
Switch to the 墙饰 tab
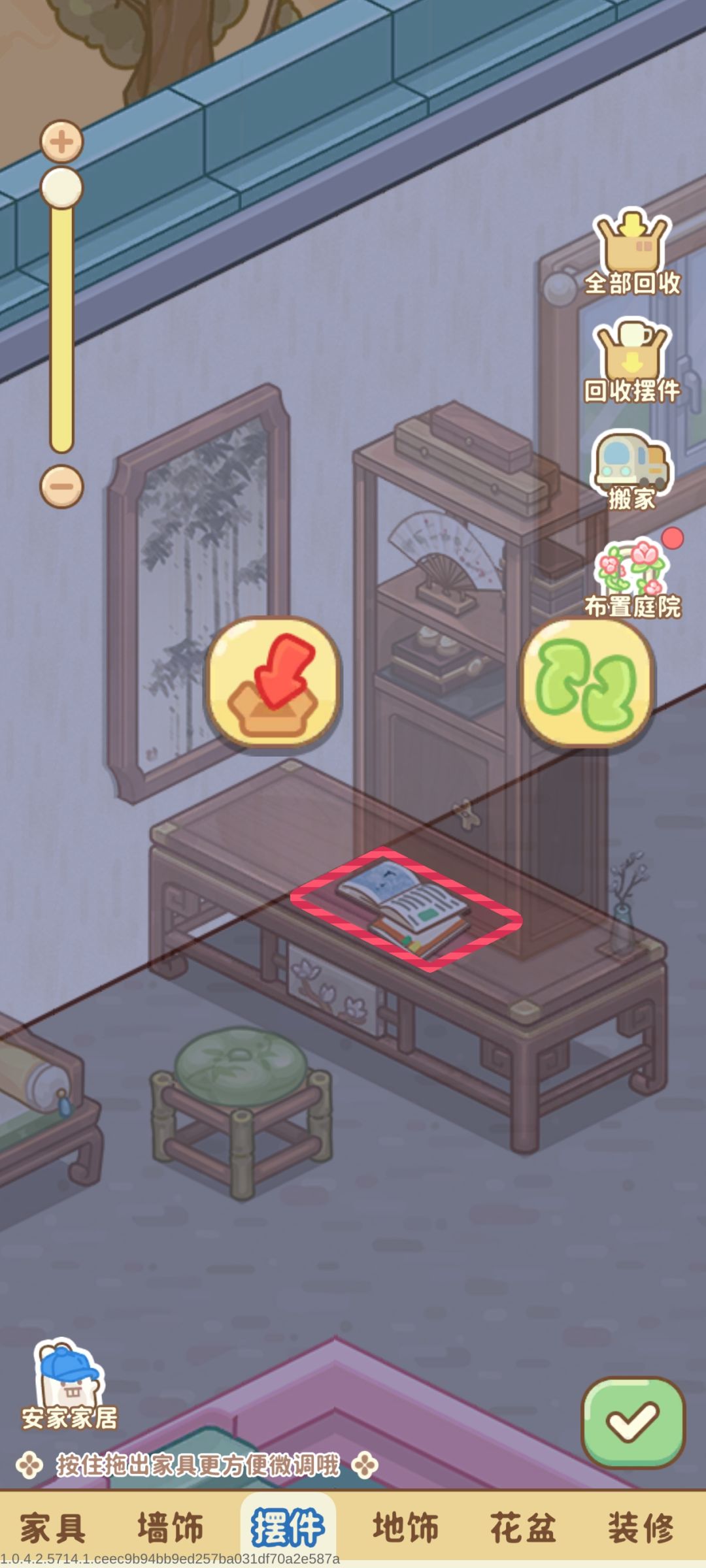tap(170, 1527)
